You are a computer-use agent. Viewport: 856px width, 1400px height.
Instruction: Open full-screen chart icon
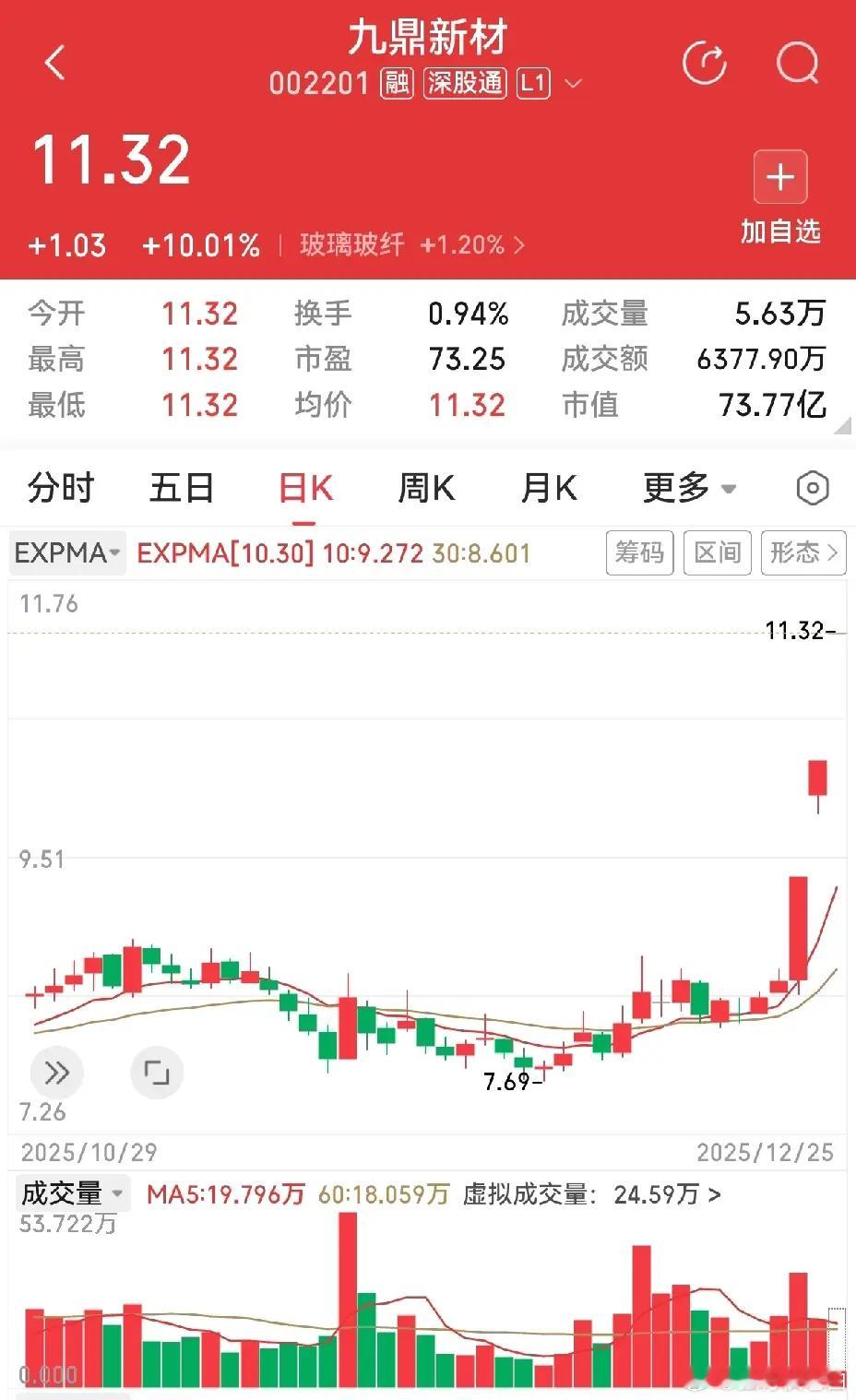(157, 1073)
